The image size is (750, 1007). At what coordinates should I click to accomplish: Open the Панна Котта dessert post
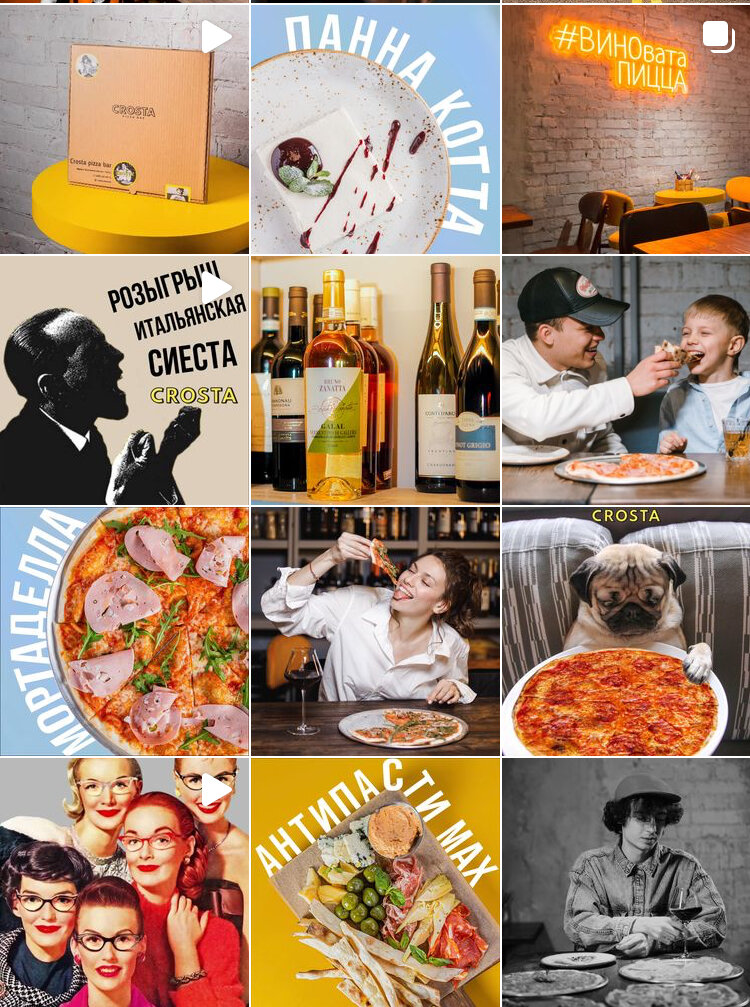[375, 129]
